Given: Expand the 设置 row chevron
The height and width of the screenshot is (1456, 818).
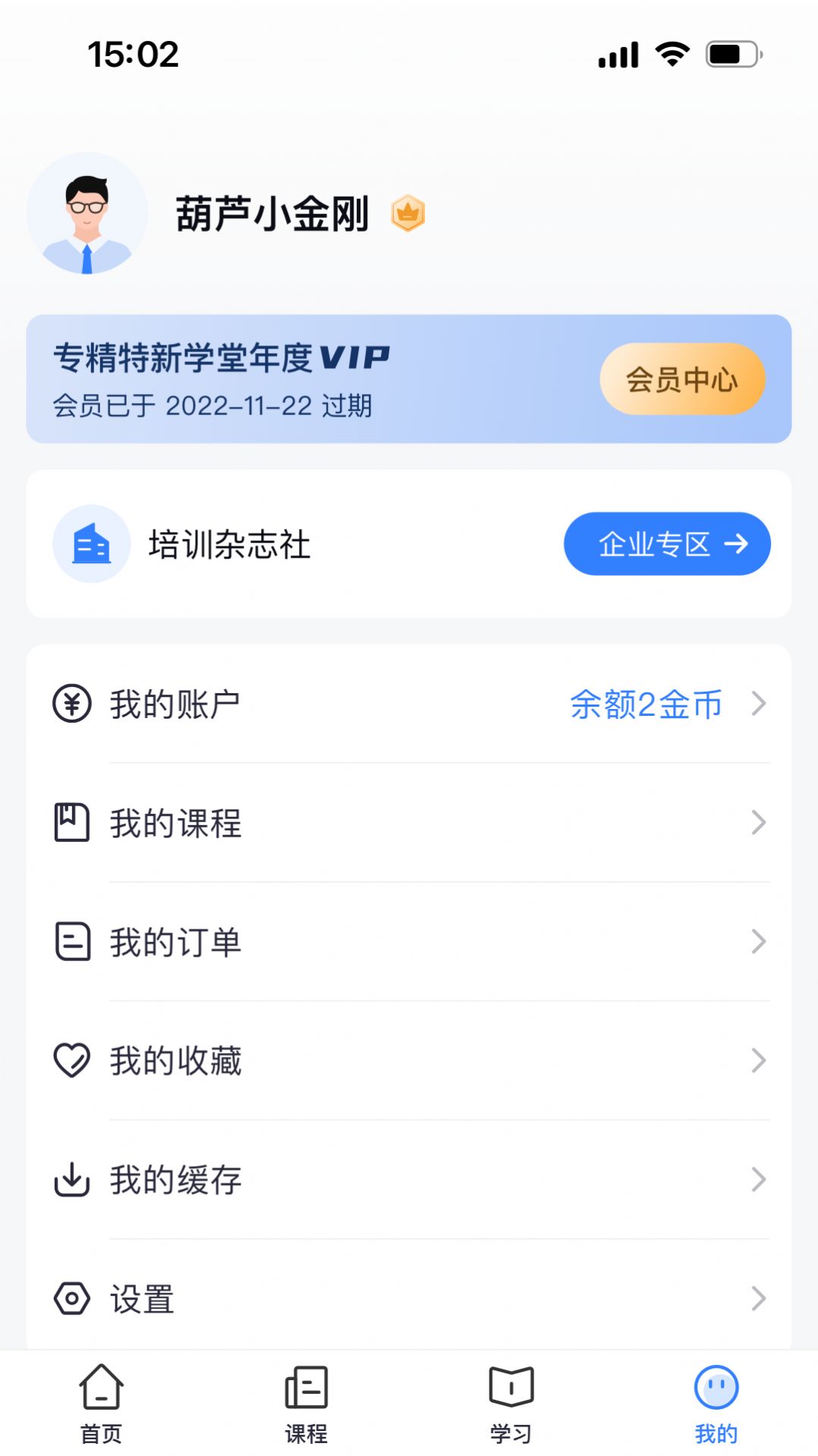Looking at the screenshot, I should pyautogui.click(x=758, y=1297).
